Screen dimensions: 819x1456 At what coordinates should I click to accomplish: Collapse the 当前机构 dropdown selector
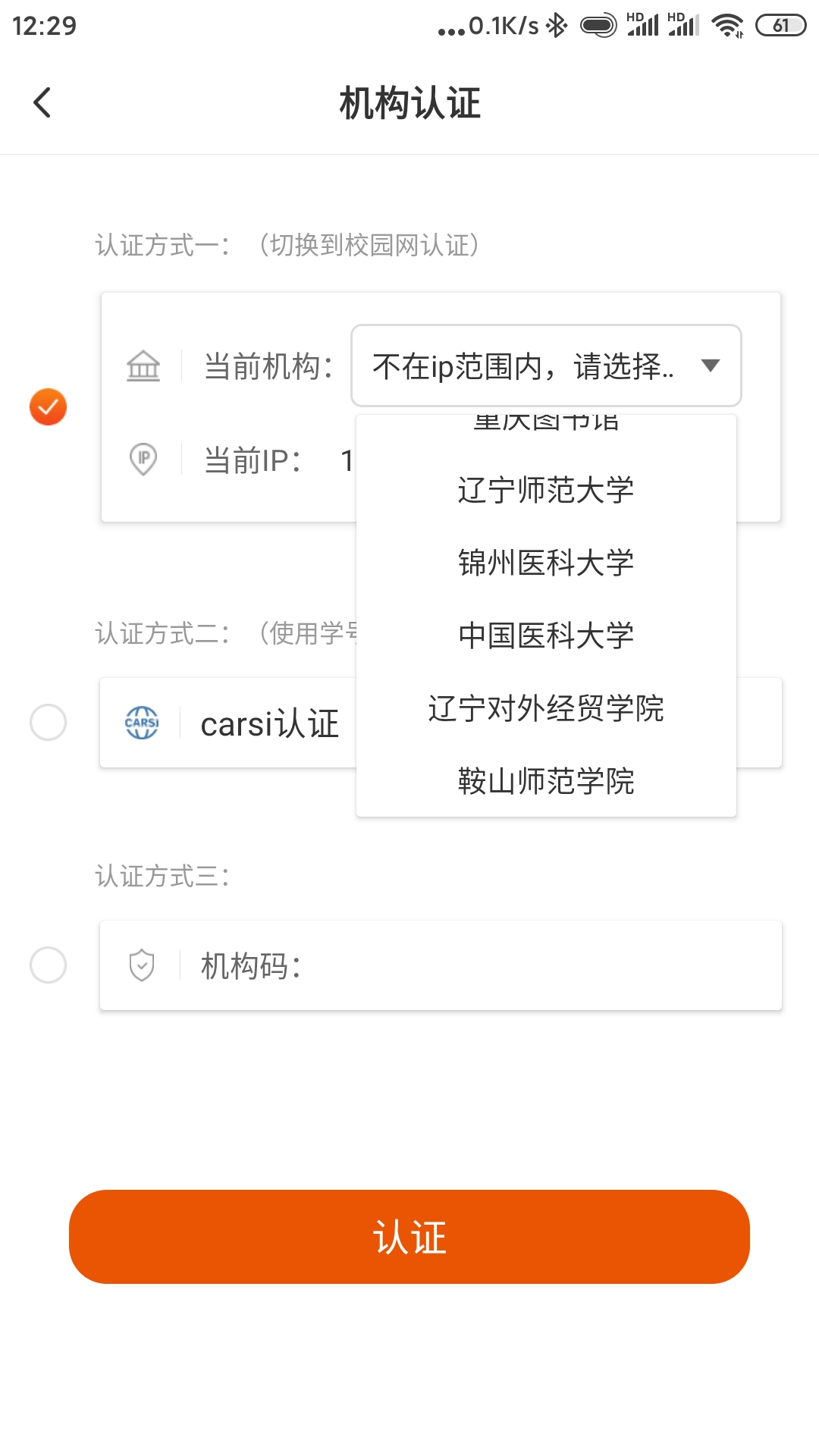click(546, 366)
